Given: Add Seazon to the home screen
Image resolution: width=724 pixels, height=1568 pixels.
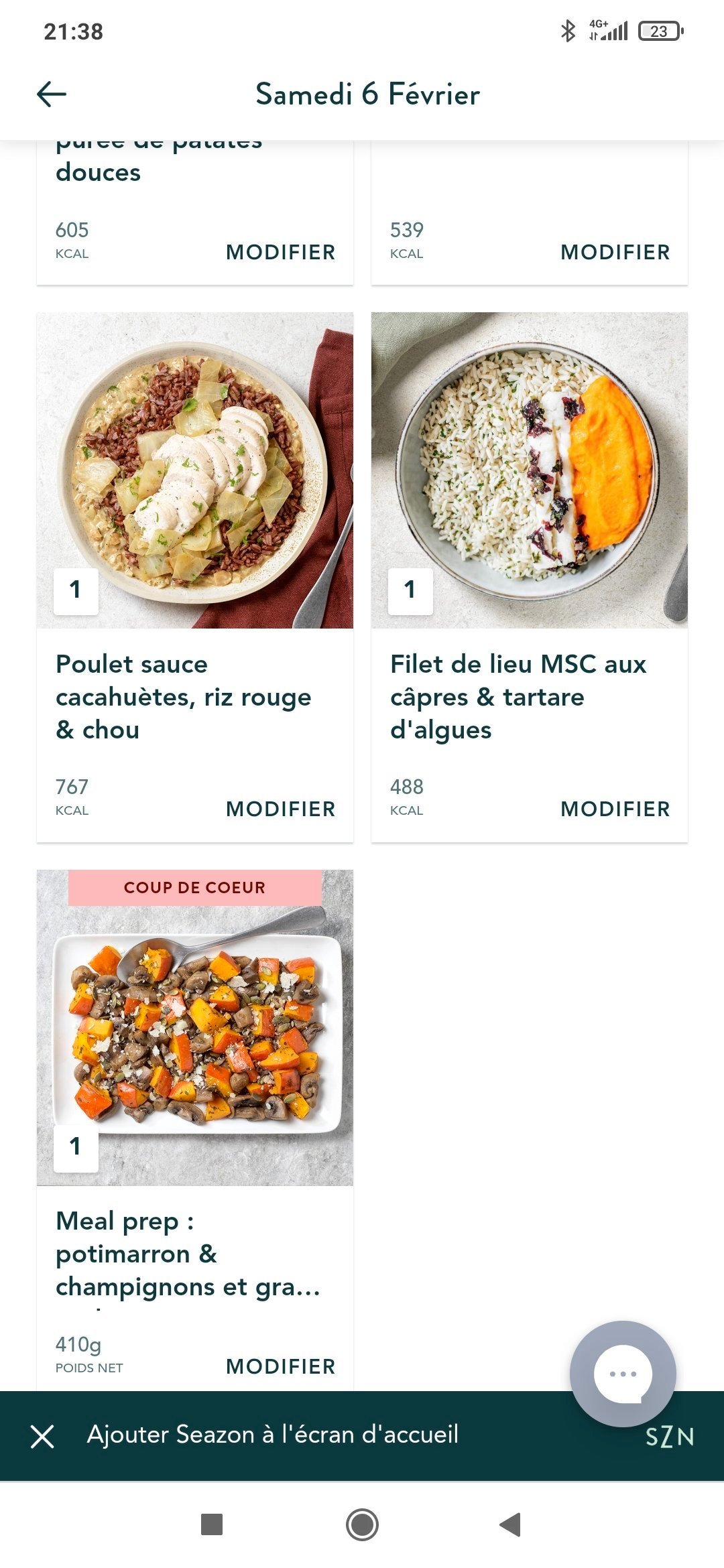Looking at the screenshot, I should pos(272,1435).
